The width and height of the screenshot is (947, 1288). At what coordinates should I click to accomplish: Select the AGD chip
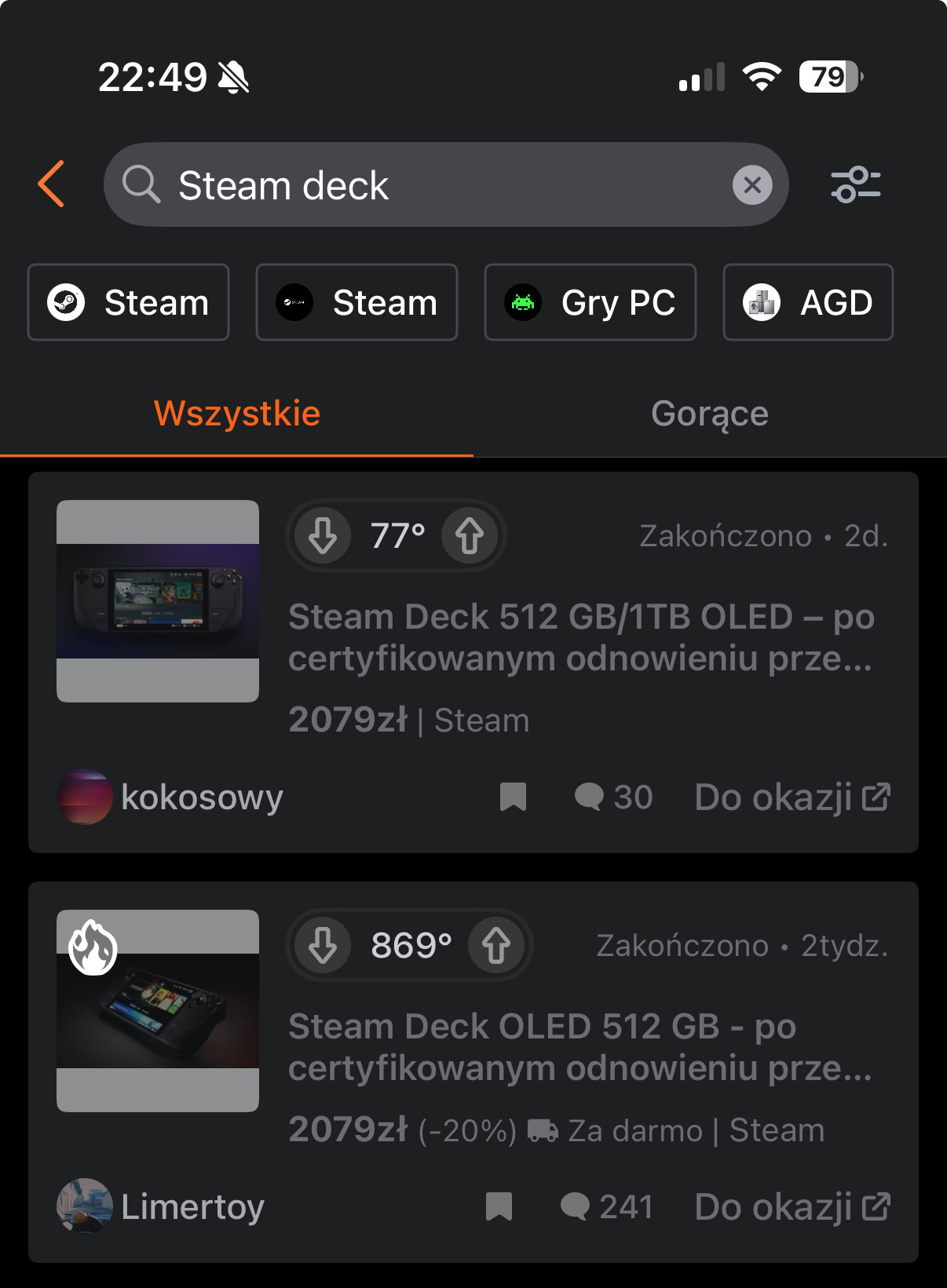807,303
